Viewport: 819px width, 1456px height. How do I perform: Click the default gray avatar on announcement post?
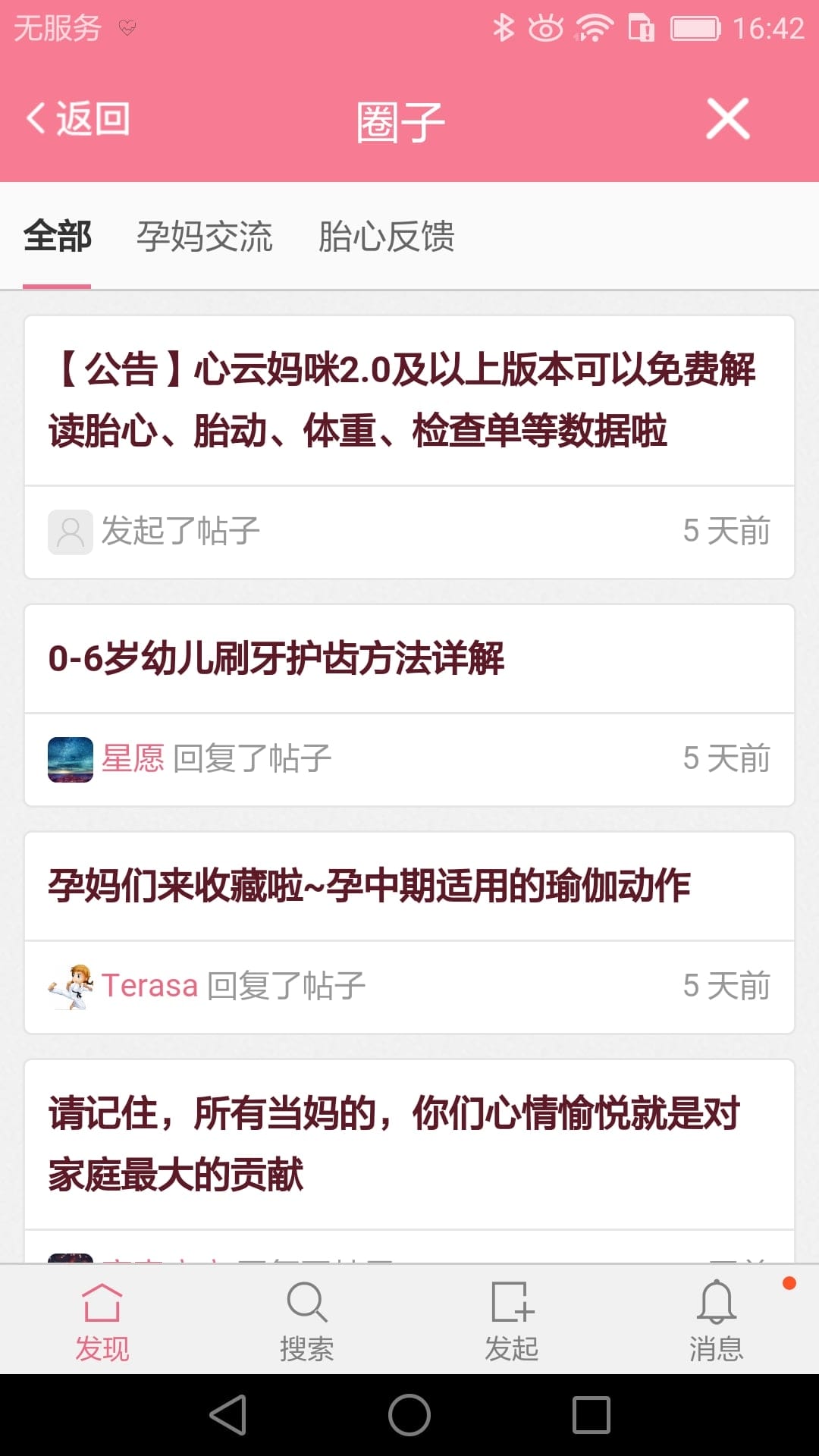pos(71,532)
